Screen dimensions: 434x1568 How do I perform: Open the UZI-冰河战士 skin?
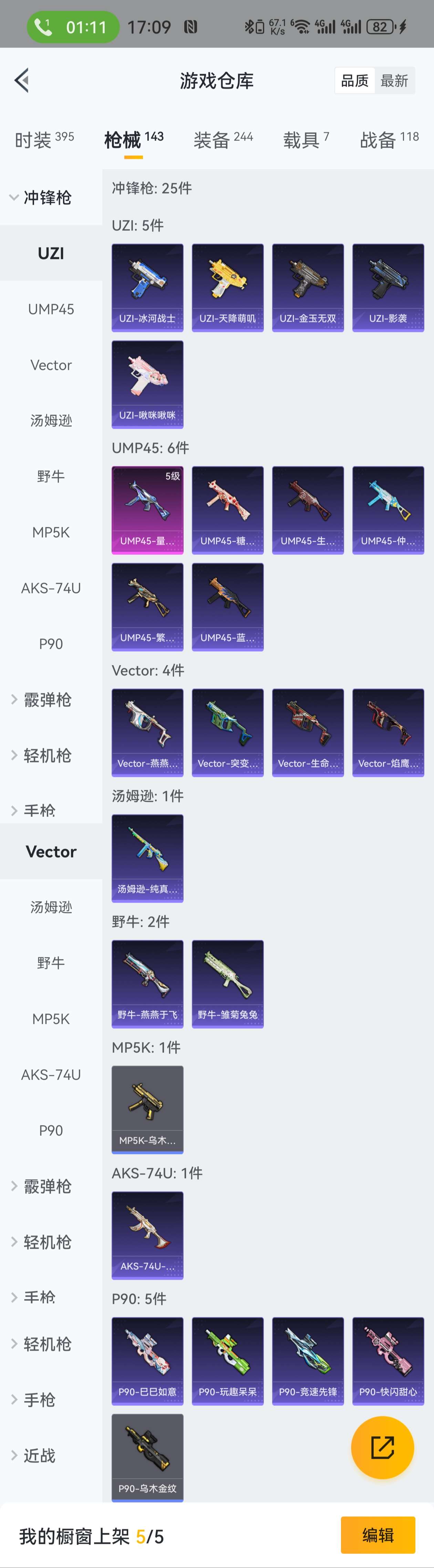(x=147, y=287)
